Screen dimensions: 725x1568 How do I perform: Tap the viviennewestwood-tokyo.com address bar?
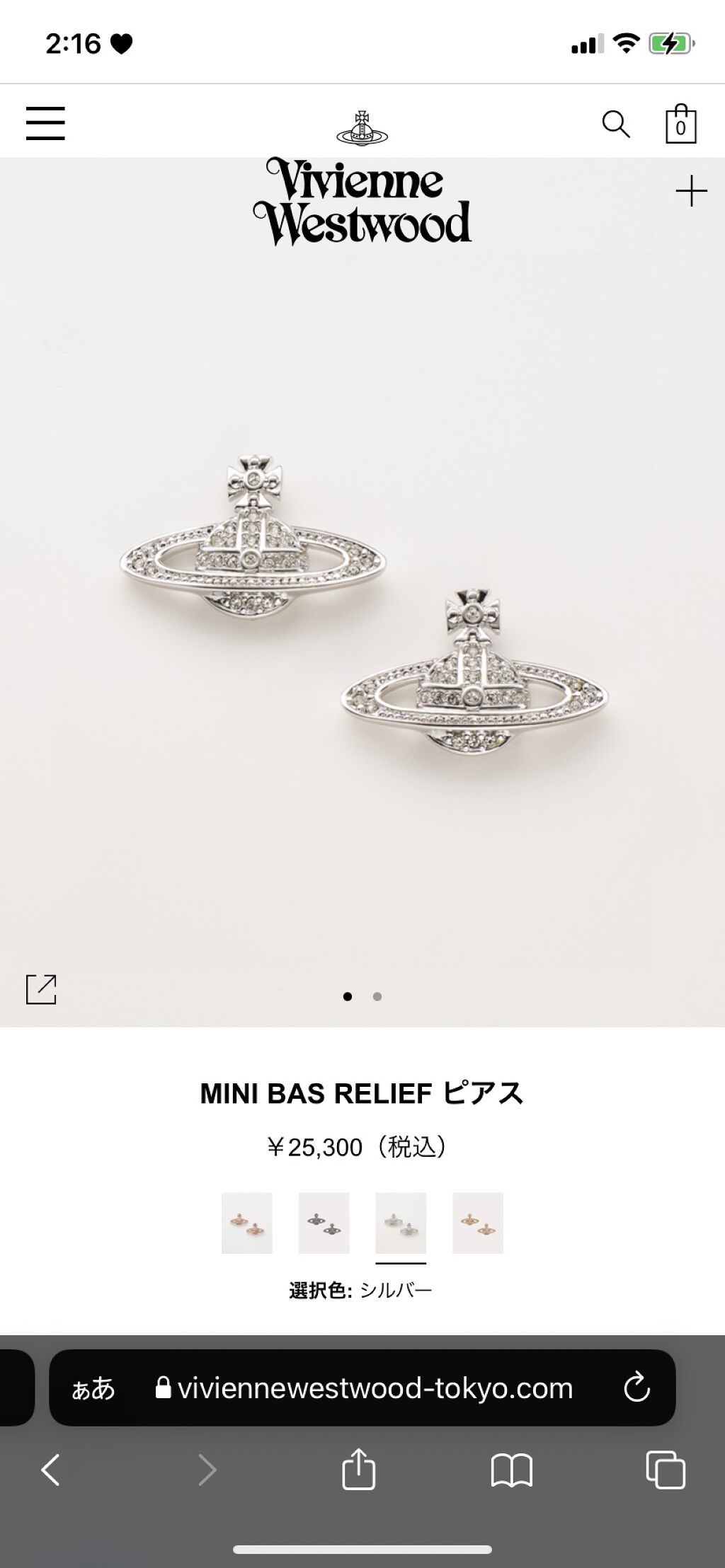pos(375,1388)
